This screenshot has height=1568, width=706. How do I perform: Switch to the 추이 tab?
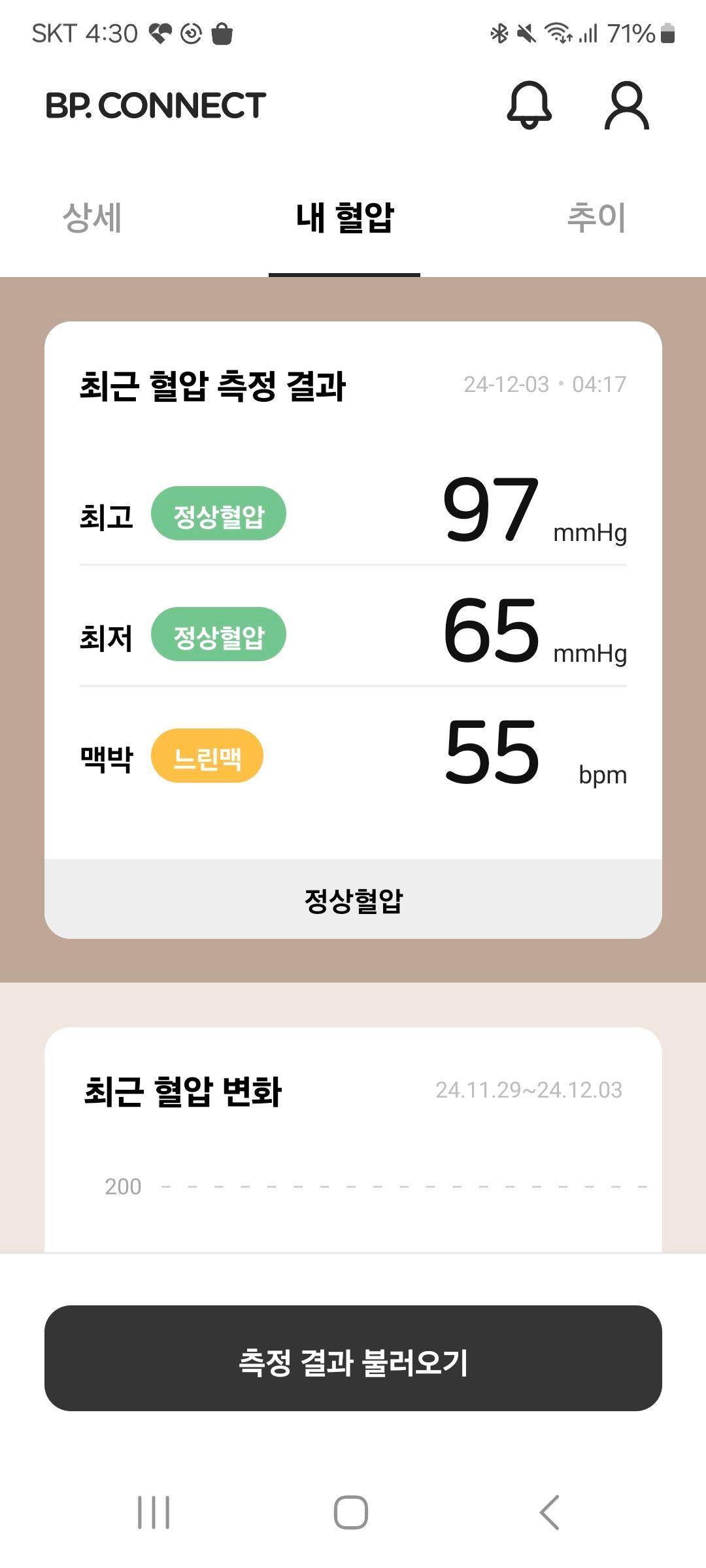pos(596,218)
